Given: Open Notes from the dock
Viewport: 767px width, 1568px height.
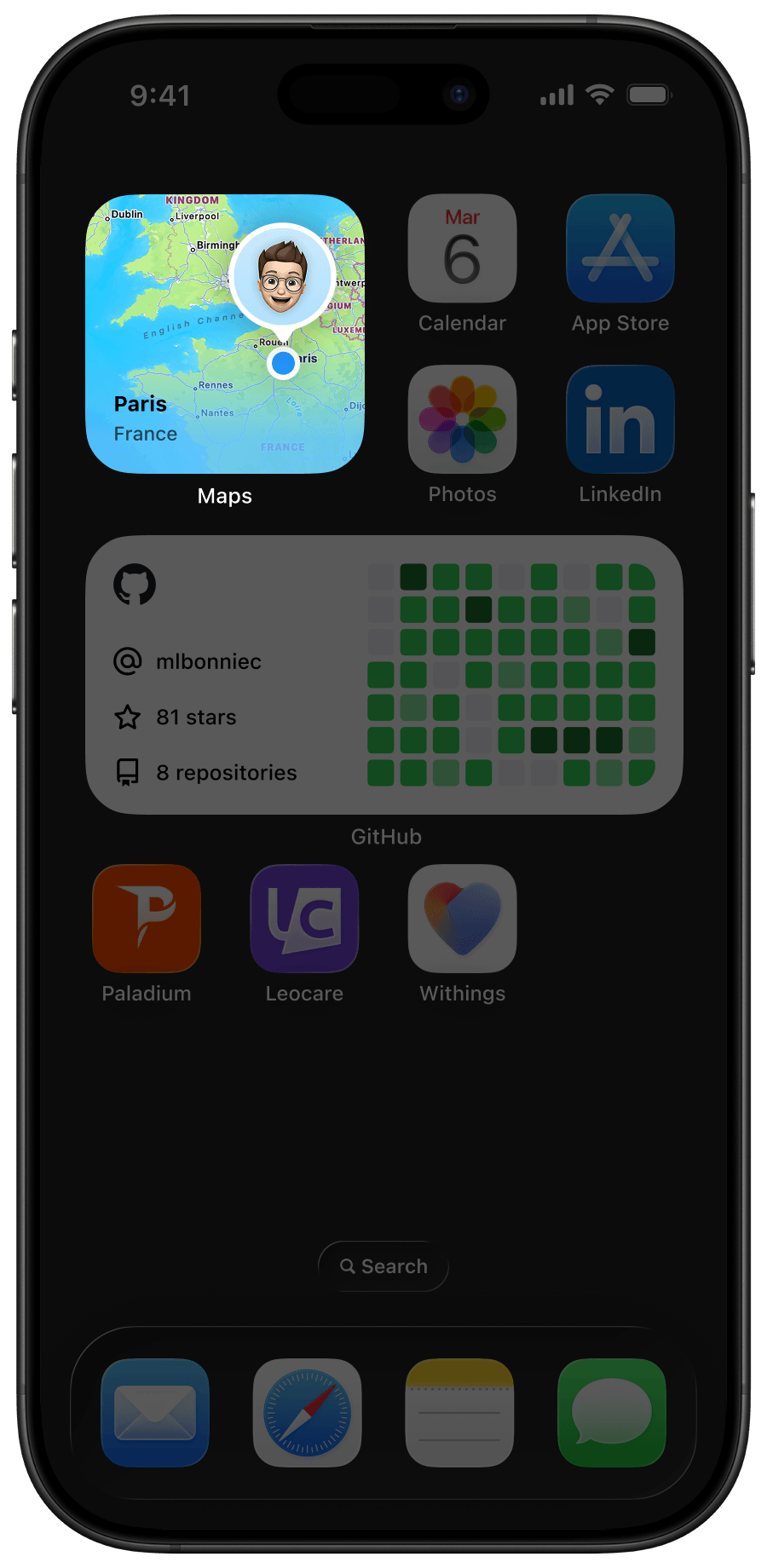Looking at the screenshot, I should point(459,1411).
